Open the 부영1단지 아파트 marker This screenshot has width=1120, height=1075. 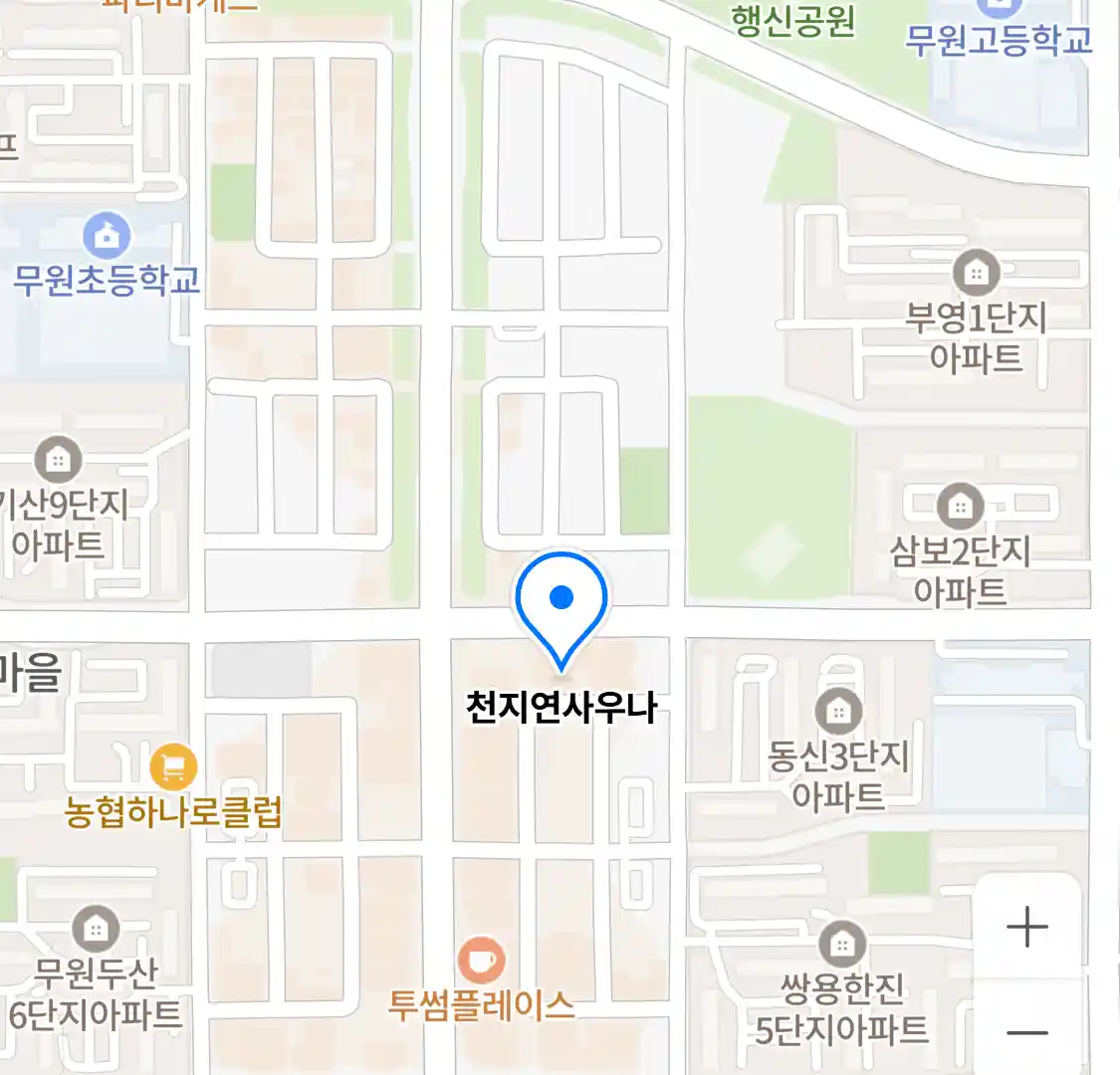click(x=976, y=271)
